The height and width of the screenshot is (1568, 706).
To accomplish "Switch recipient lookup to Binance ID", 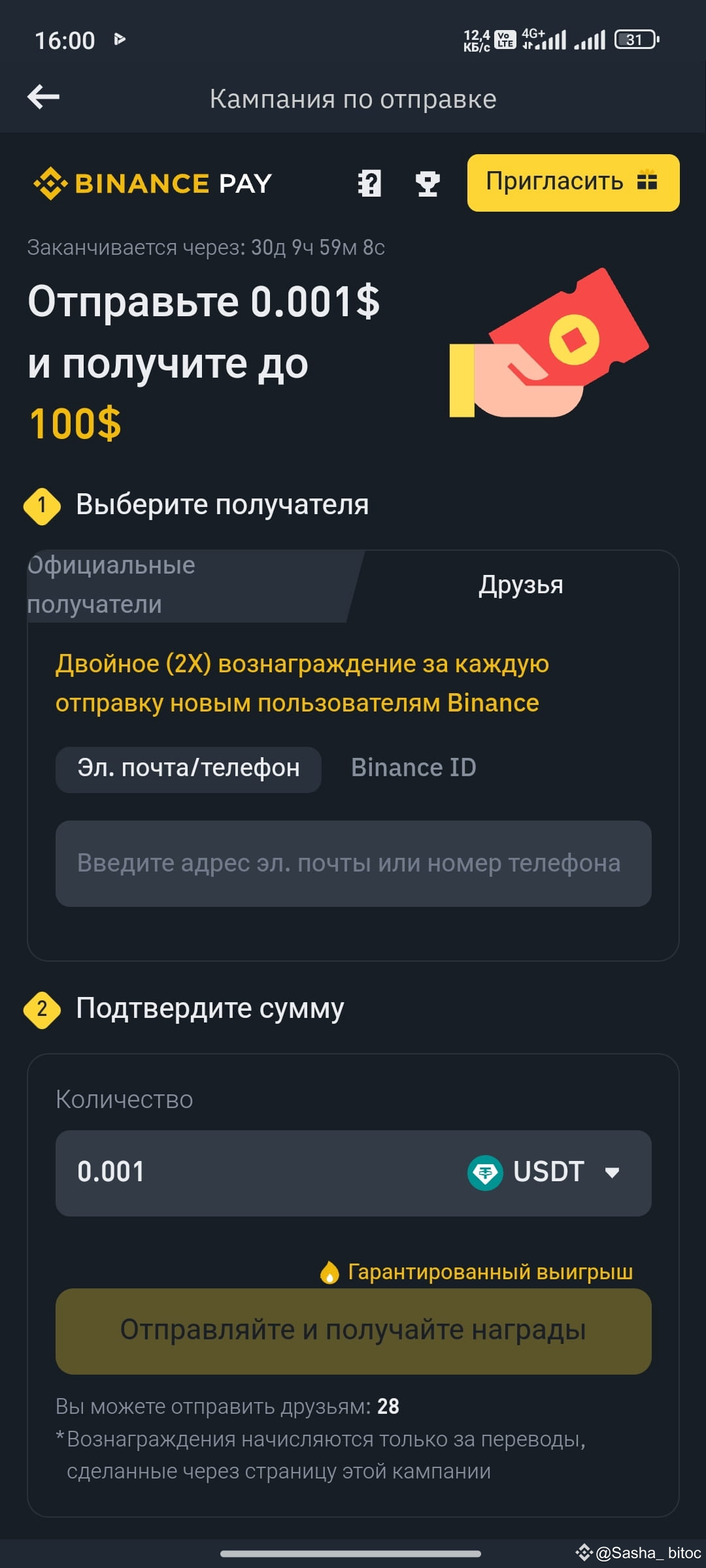I will coord(414,767).
